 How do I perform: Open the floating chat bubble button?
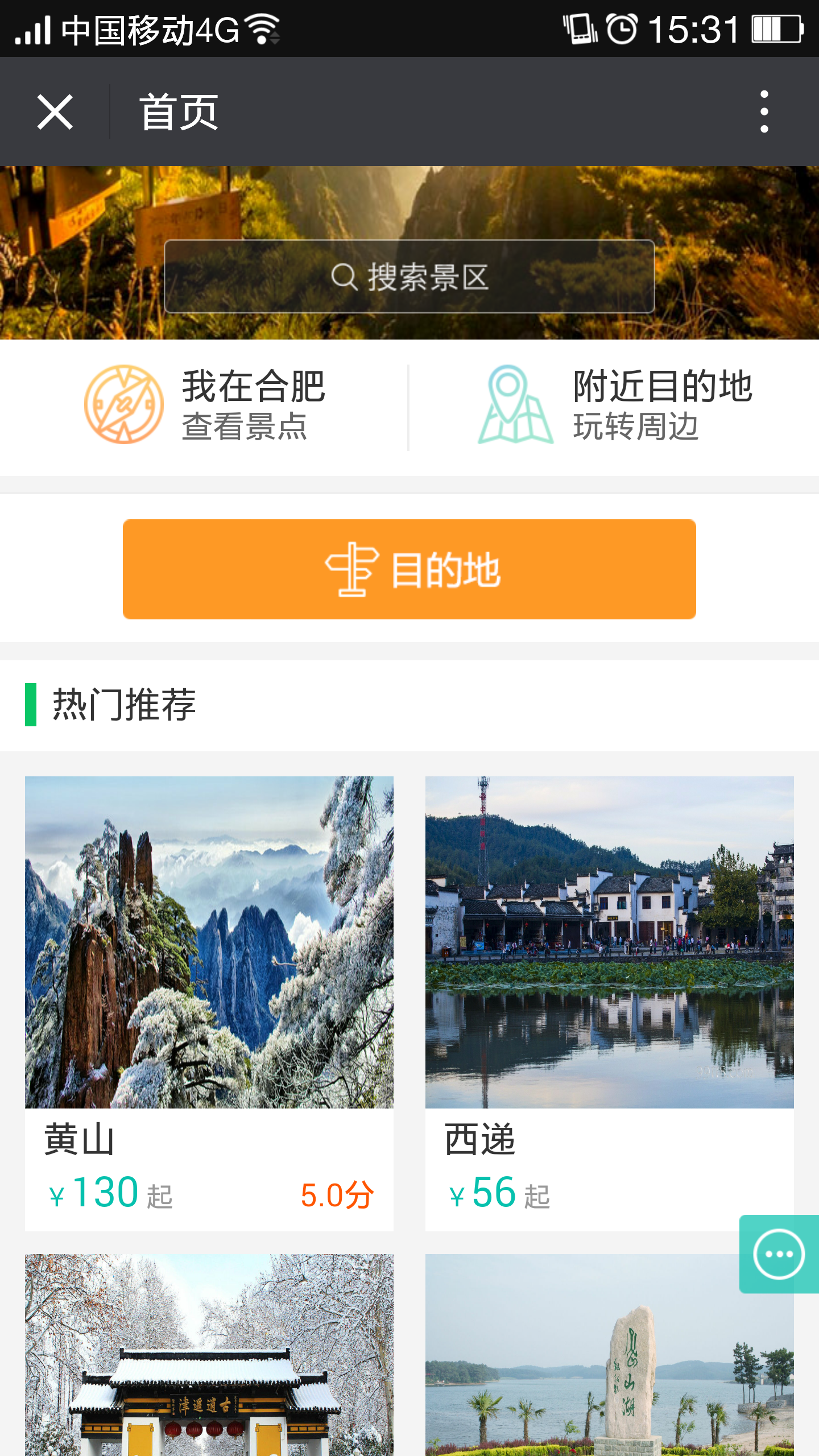(779, 1254)
